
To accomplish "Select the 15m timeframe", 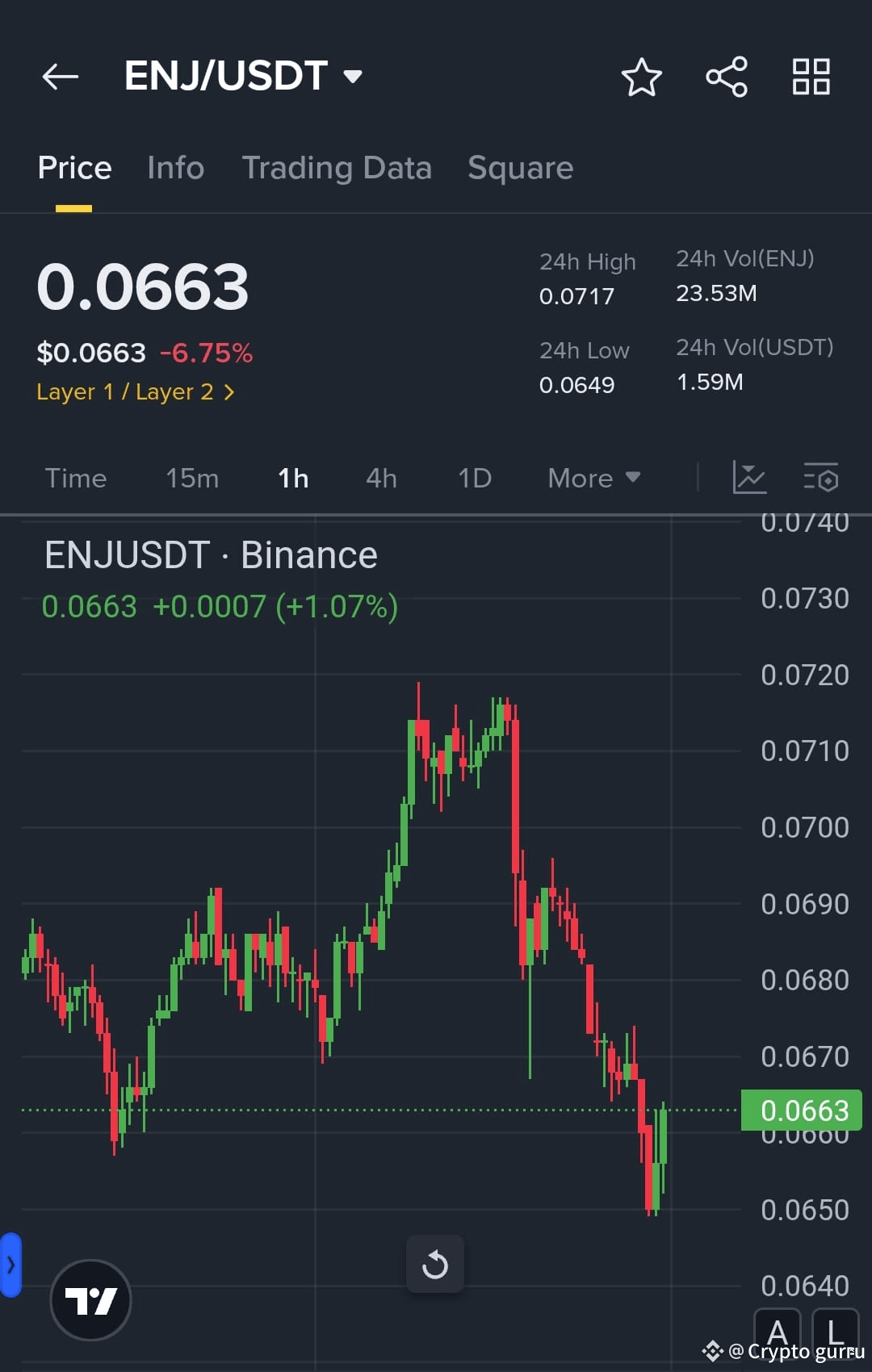I will (191, 478).
